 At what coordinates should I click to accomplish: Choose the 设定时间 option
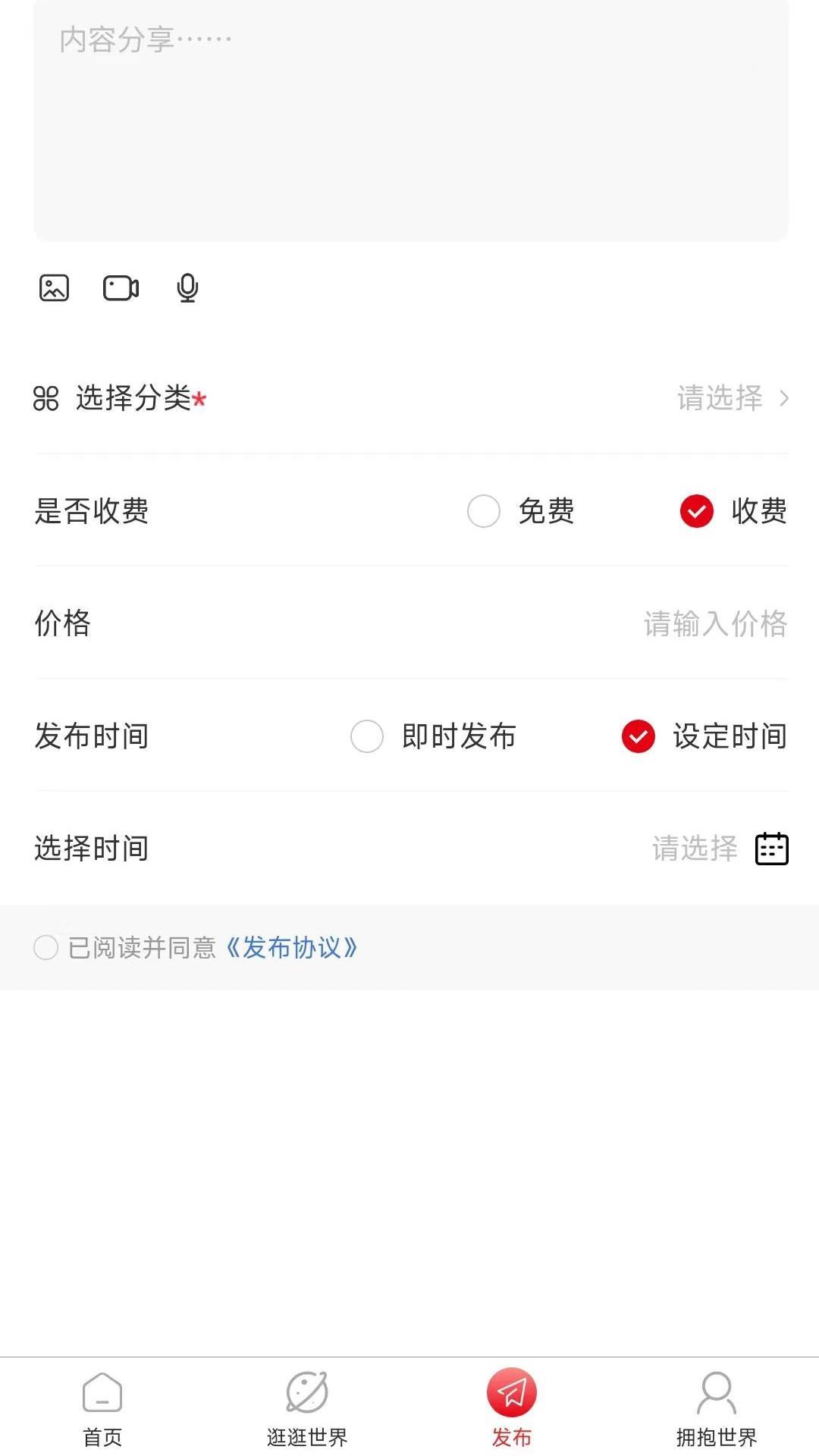point(639,736)
